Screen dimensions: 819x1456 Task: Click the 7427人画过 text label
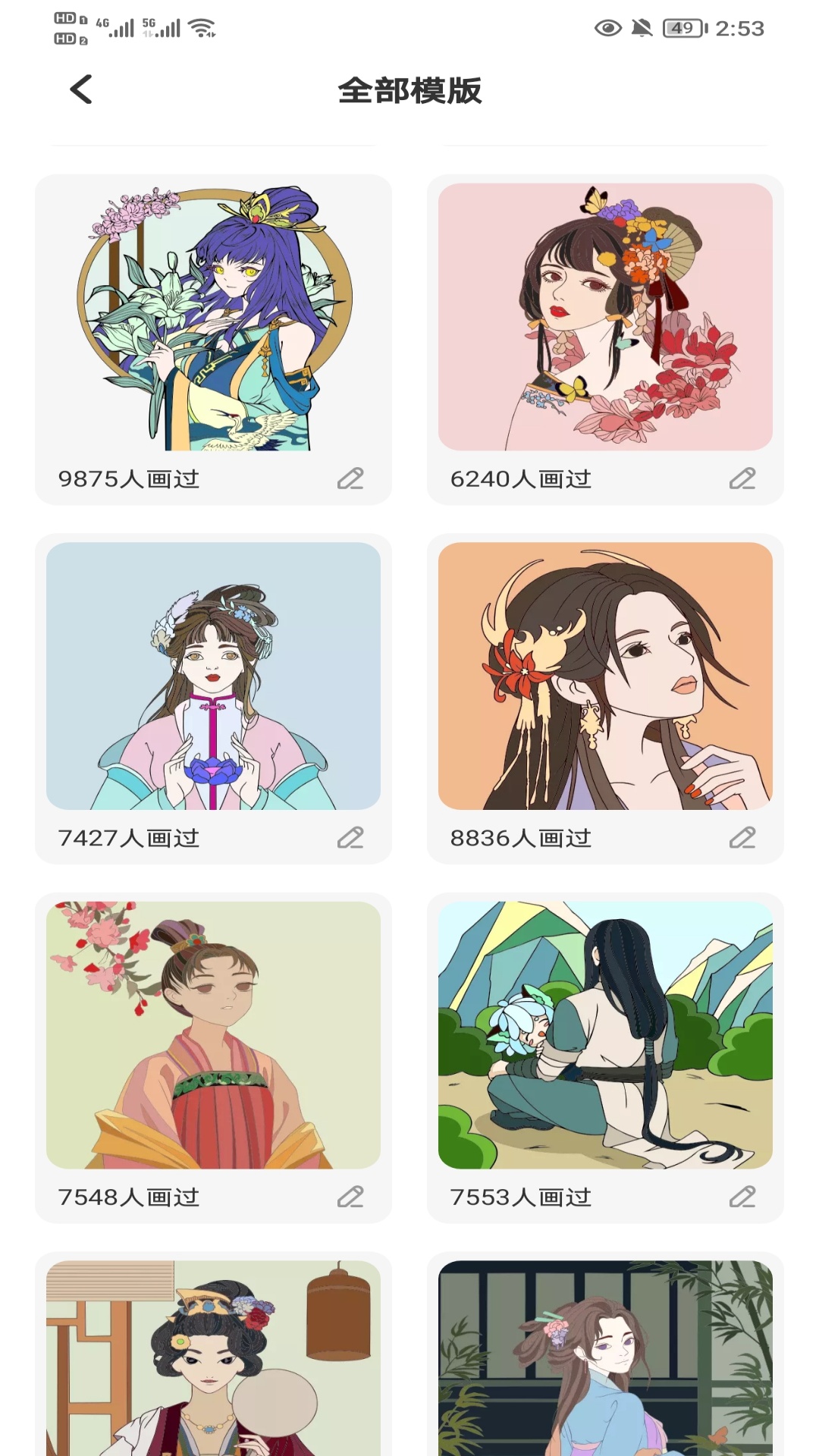click(x=129, y=839)
